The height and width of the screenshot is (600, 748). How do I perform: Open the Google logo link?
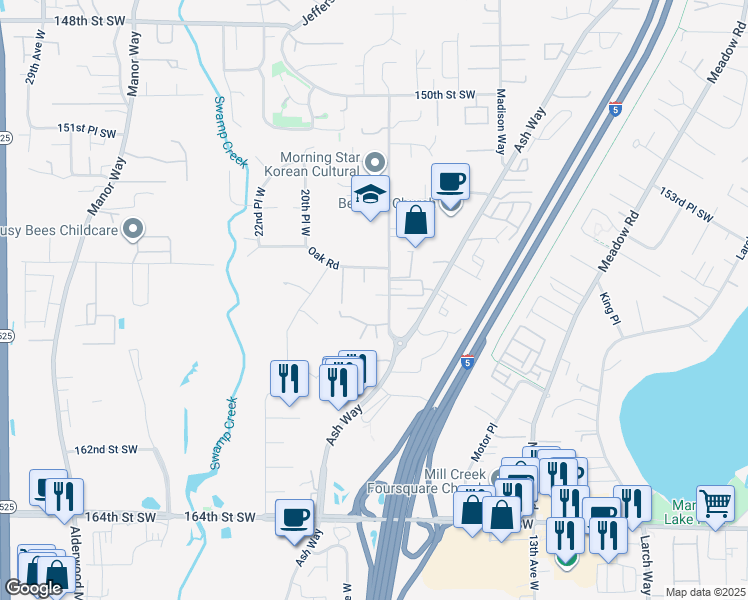pos(33,588)
